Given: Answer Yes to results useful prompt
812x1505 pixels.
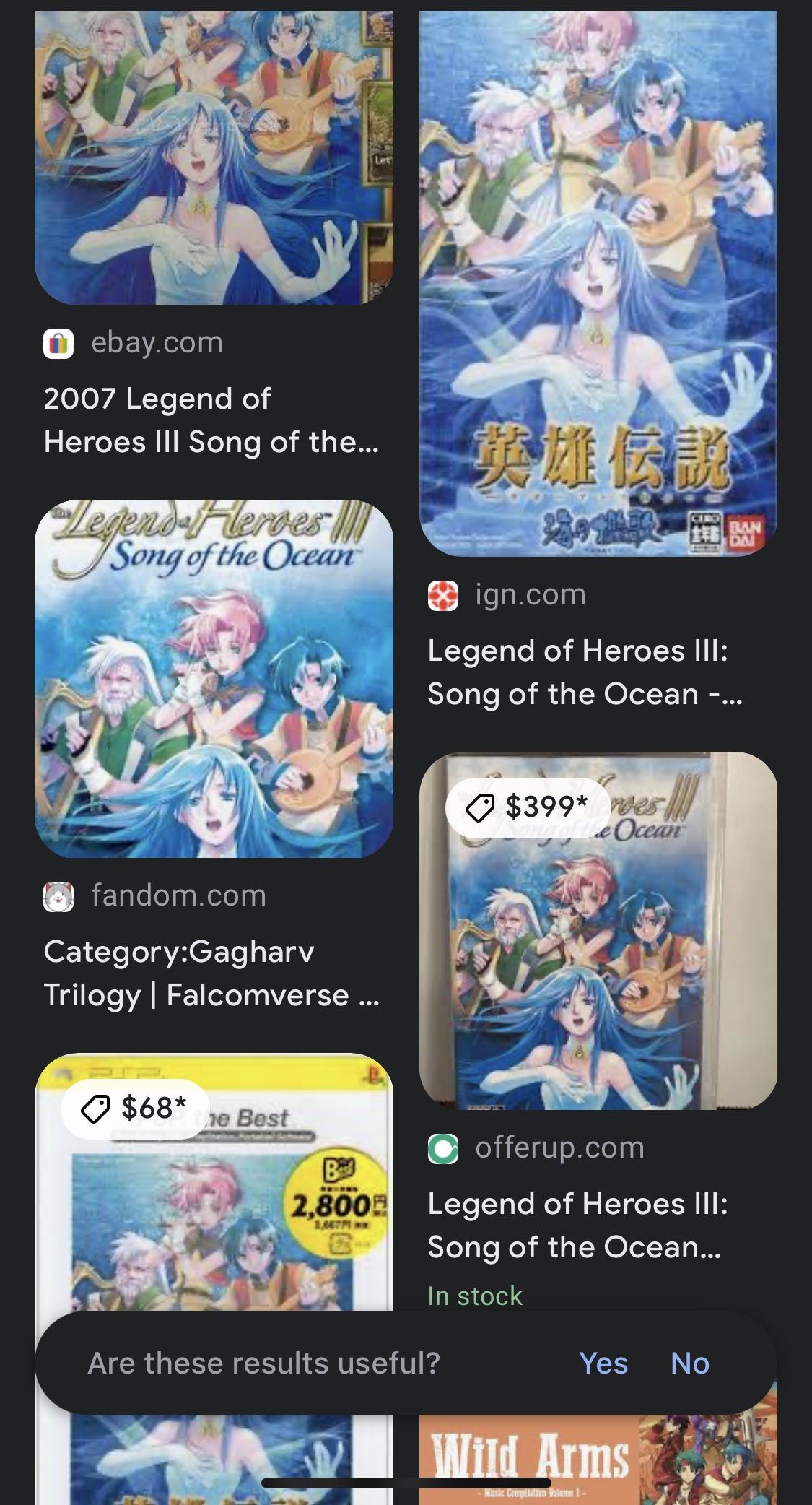Looking at the screenshot, I should (603, 1363).
